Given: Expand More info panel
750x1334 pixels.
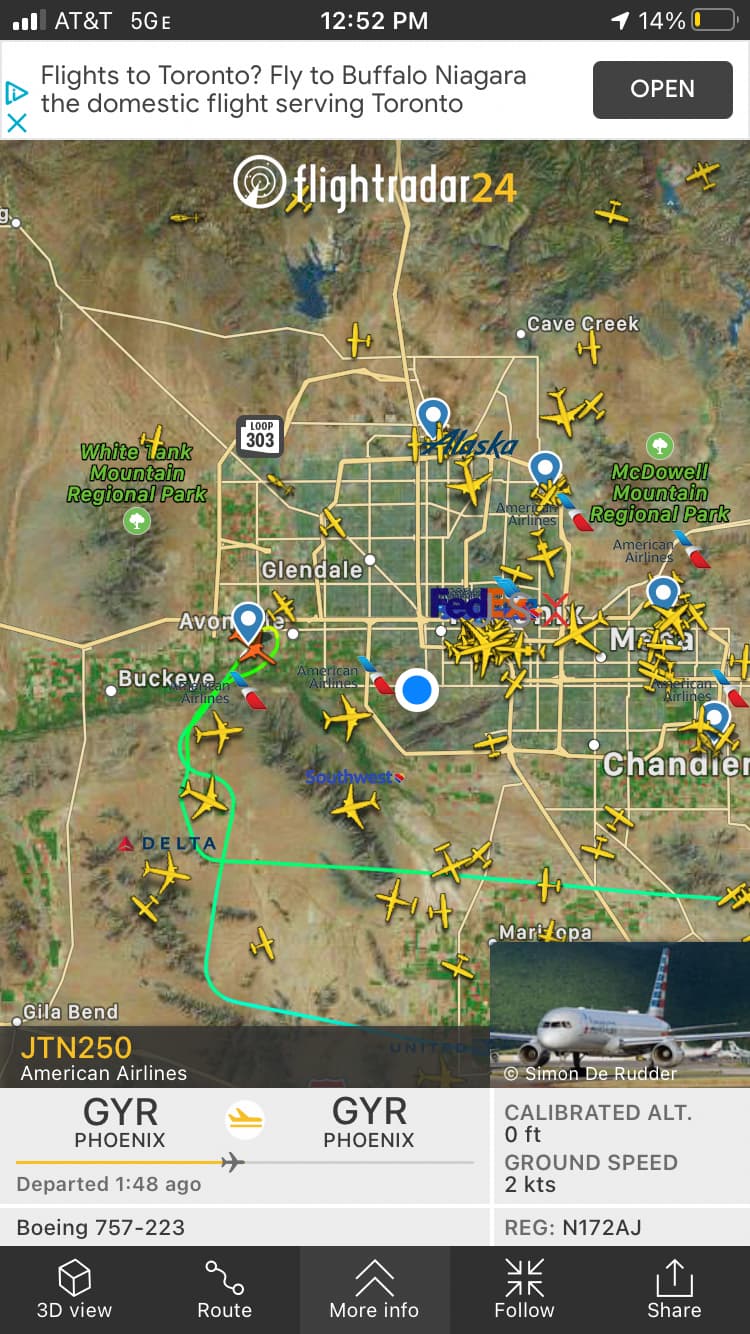Looking at the screenshot, I should click(x=374, y=1289).
